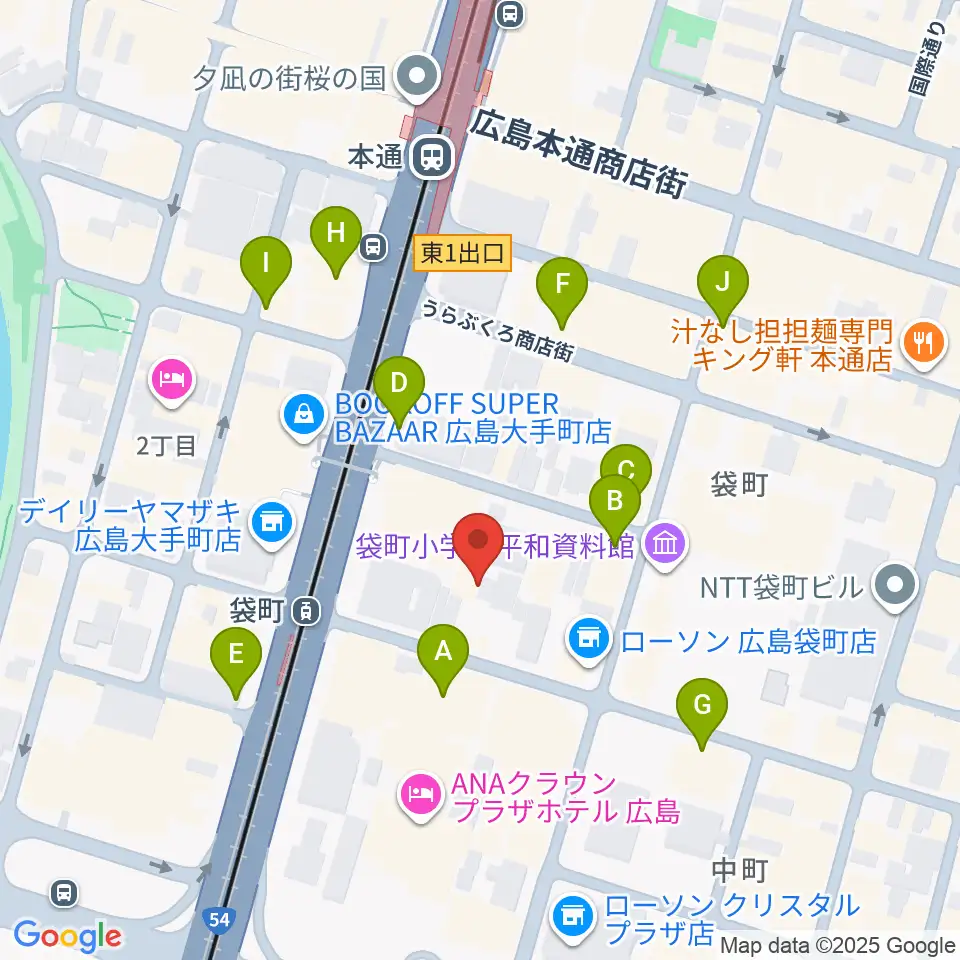Screen dimensions: 960x960
Task: Tap the ローソン 広島袋町店 store pin
Action: click(x=589, y=641)
